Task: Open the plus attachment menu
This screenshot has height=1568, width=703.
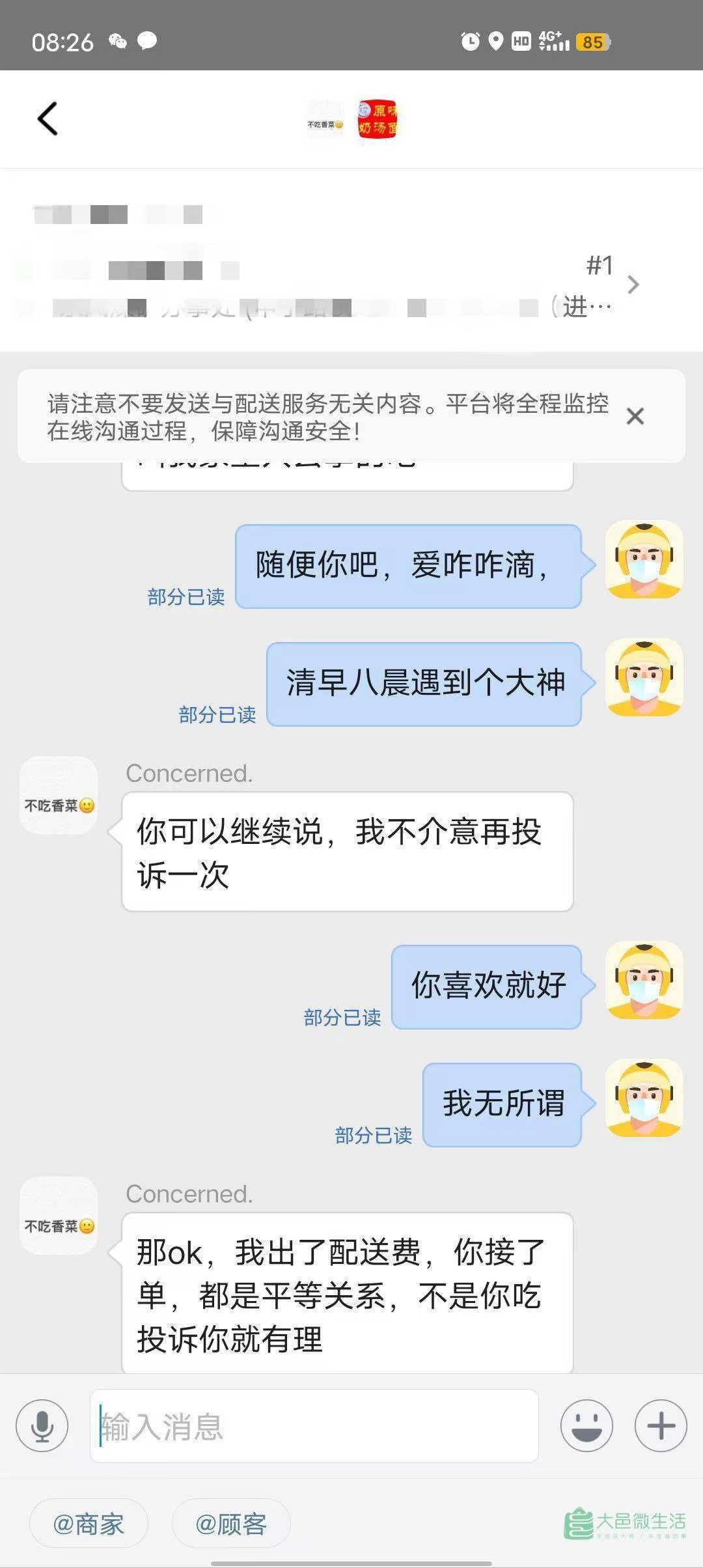Action: (661, 1426)
